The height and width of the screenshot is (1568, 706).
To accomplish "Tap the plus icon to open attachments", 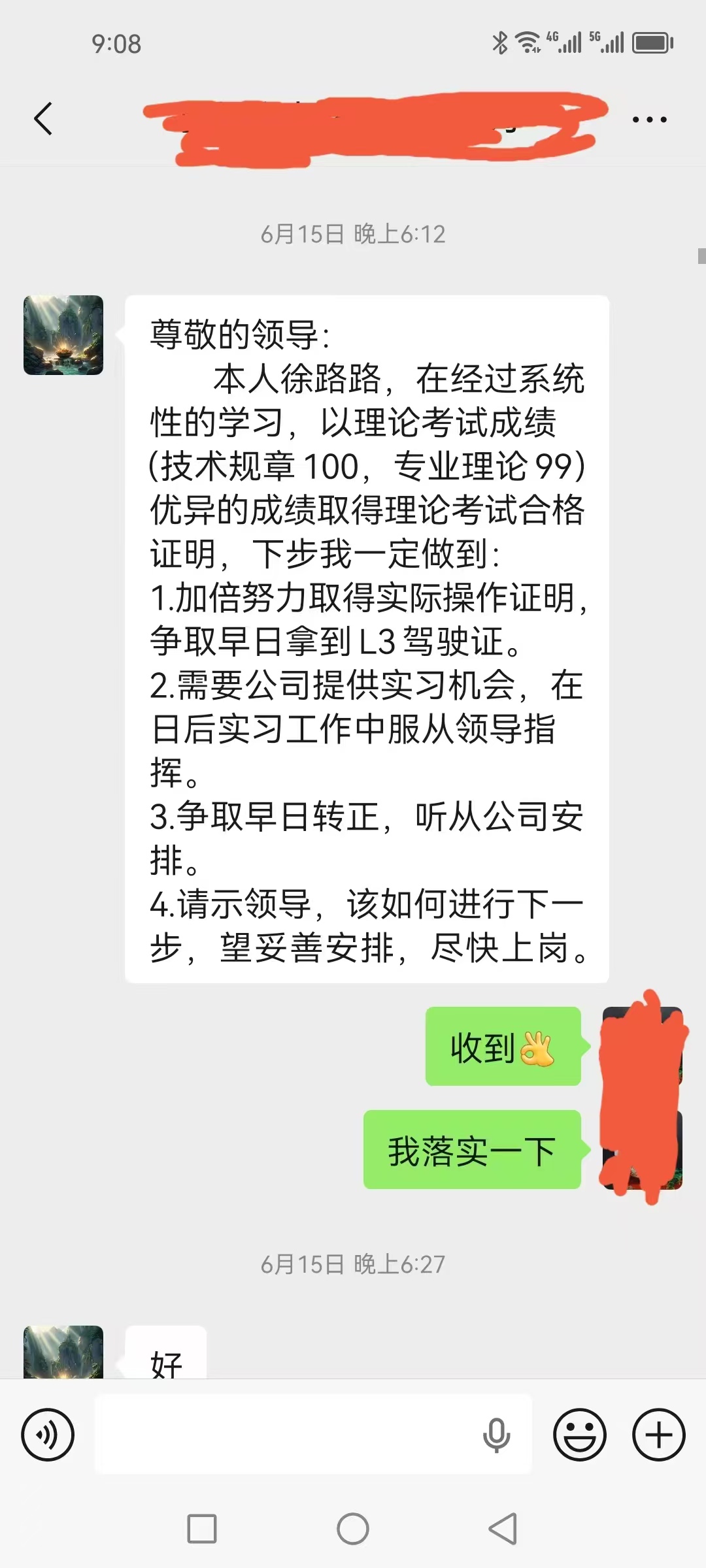I will [656, 1435].
